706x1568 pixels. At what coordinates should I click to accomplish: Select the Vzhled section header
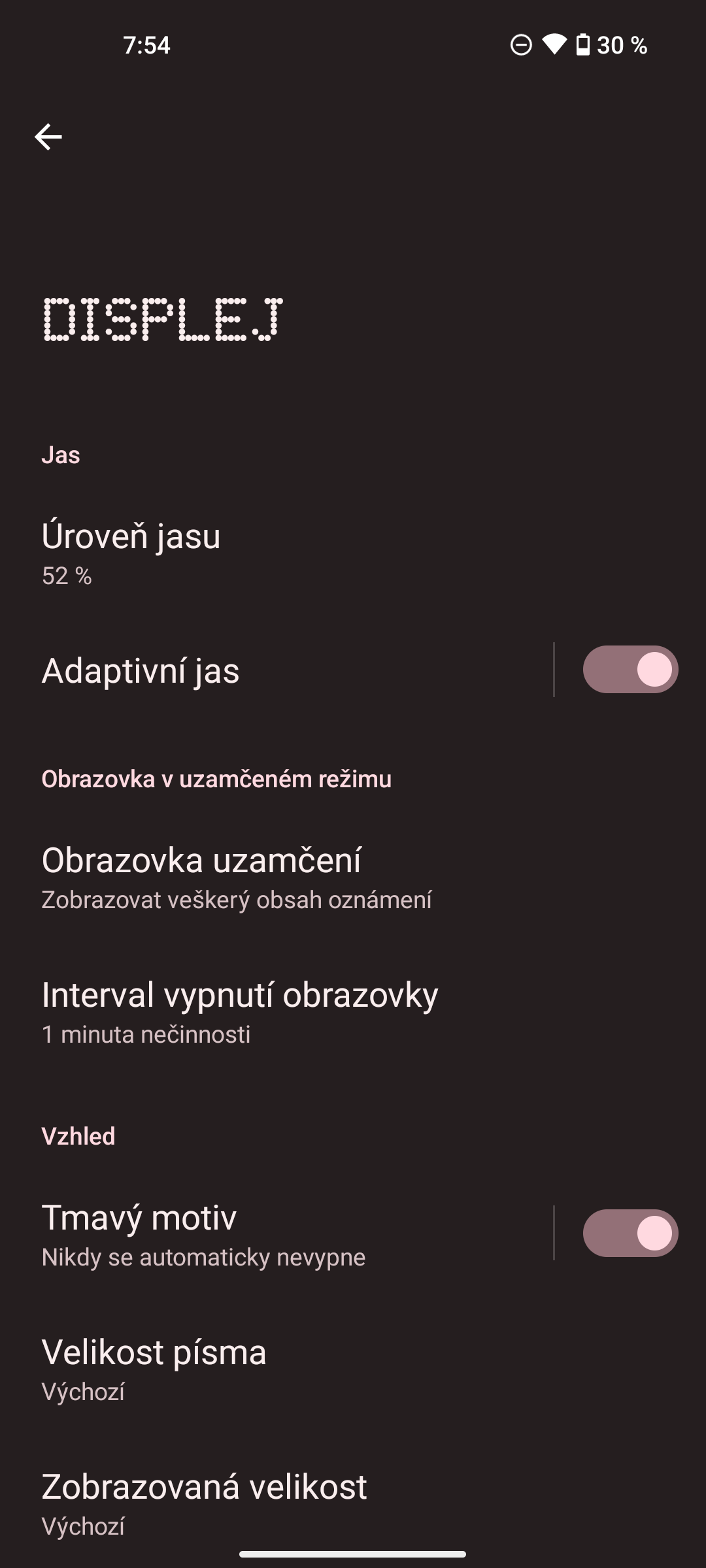[x=77, y=1135]
